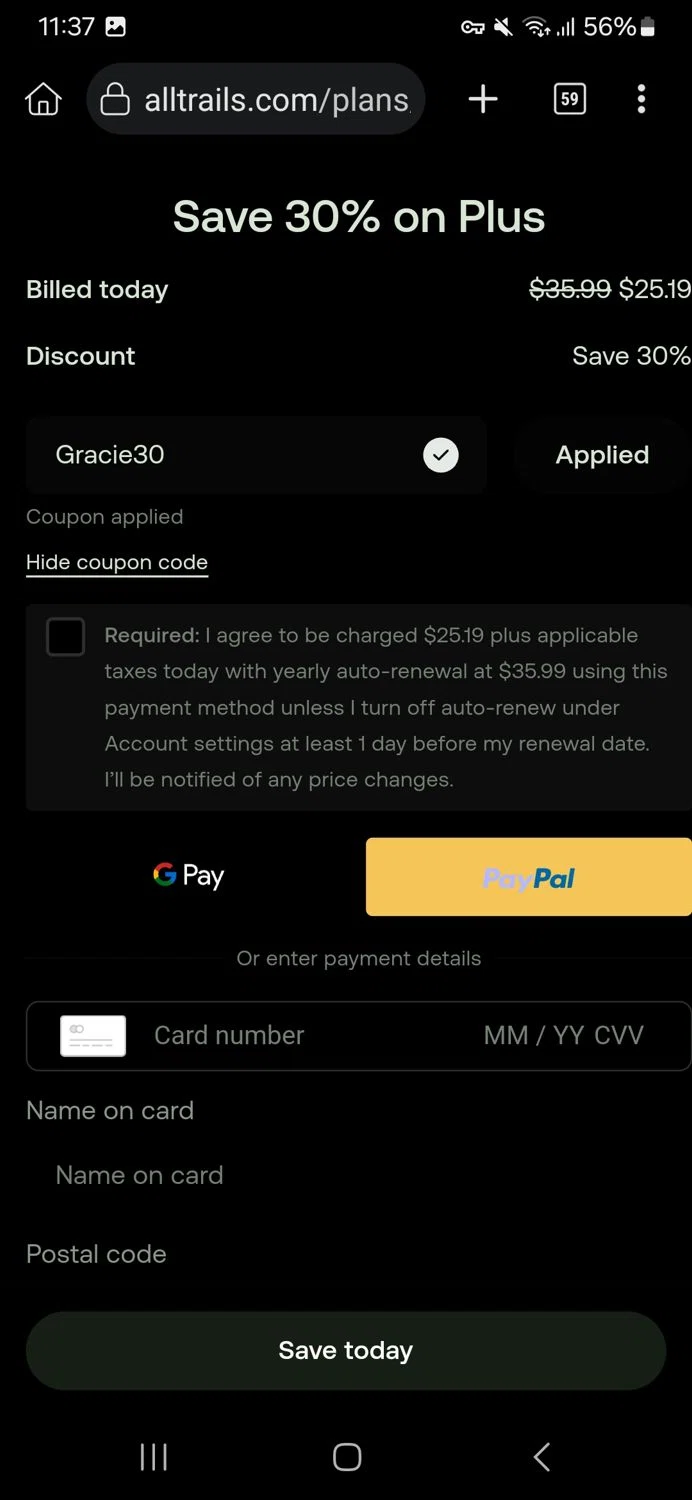Open the browser overflow menu
The height and width of the screenshot is (1500, 692).
click(641, 99)
